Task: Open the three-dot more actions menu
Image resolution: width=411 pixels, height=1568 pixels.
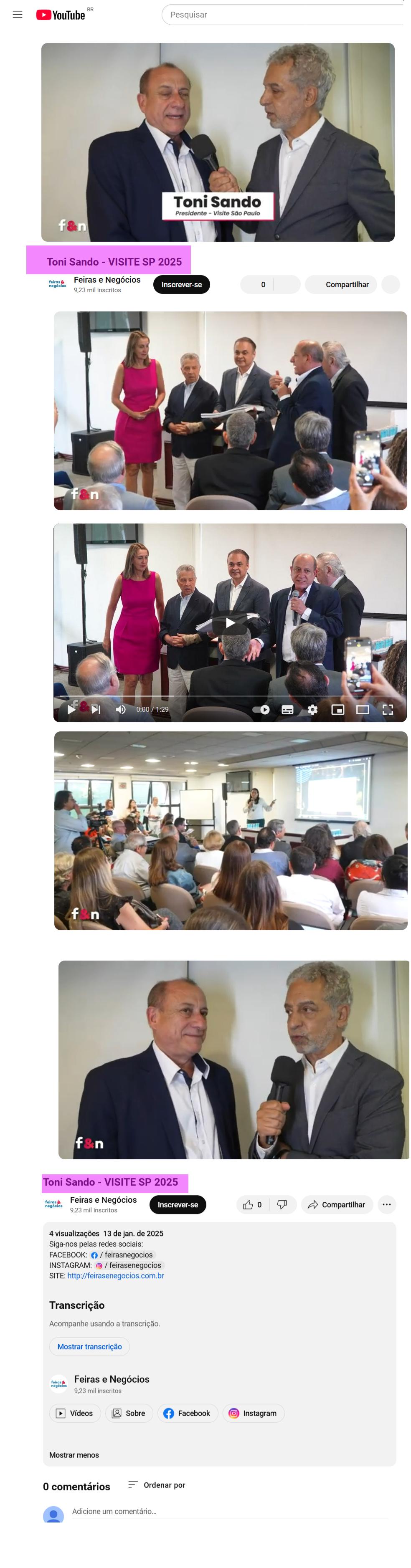Action: pyautogui.click(x=386, y=1204)
